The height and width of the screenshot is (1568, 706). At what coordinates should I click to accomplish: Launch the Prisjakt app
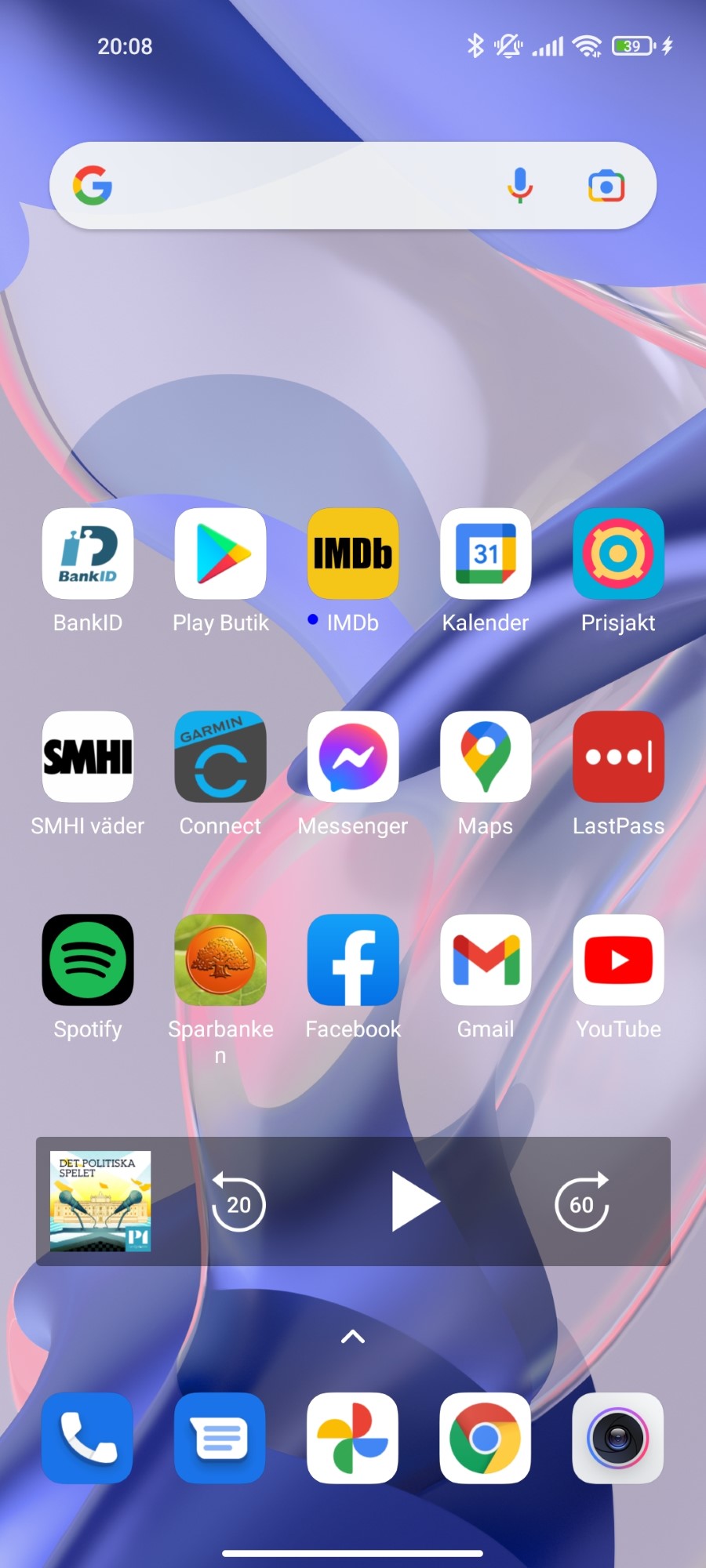(x=618, y=554)
